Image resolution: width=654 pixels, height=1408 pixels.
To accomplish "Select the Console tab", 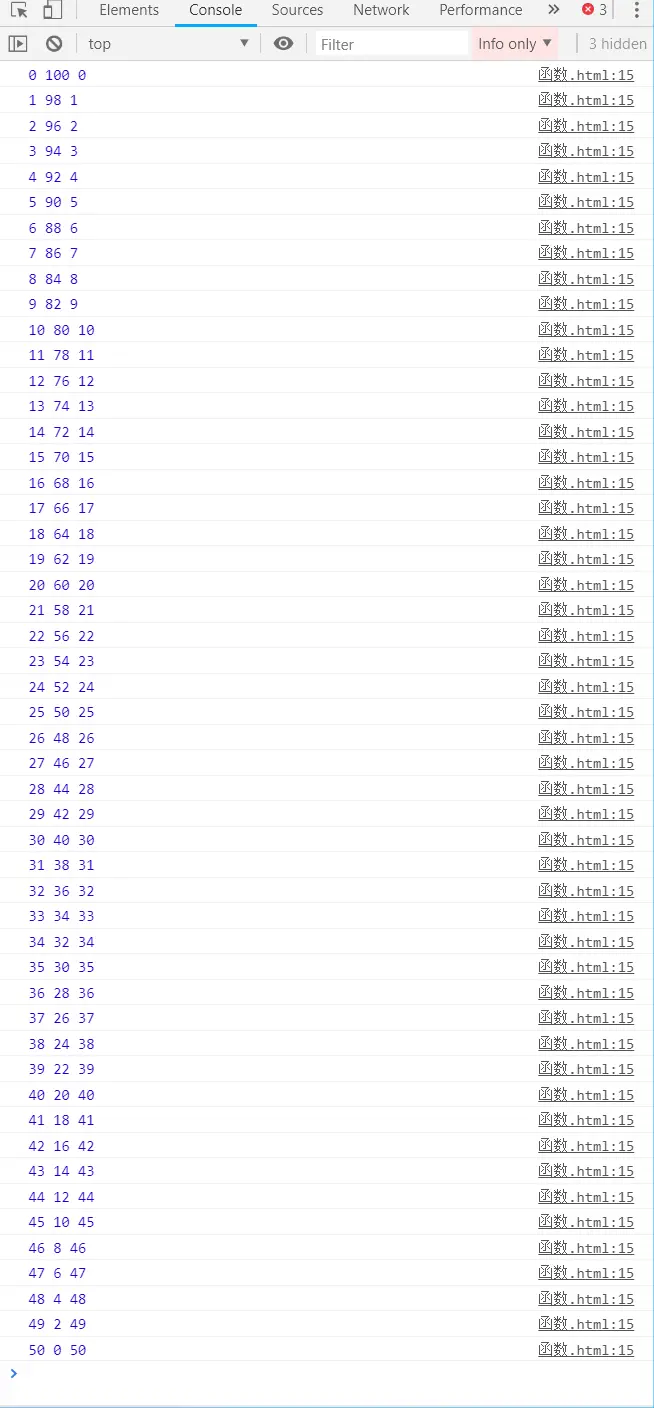I will (x=215, y=10).
